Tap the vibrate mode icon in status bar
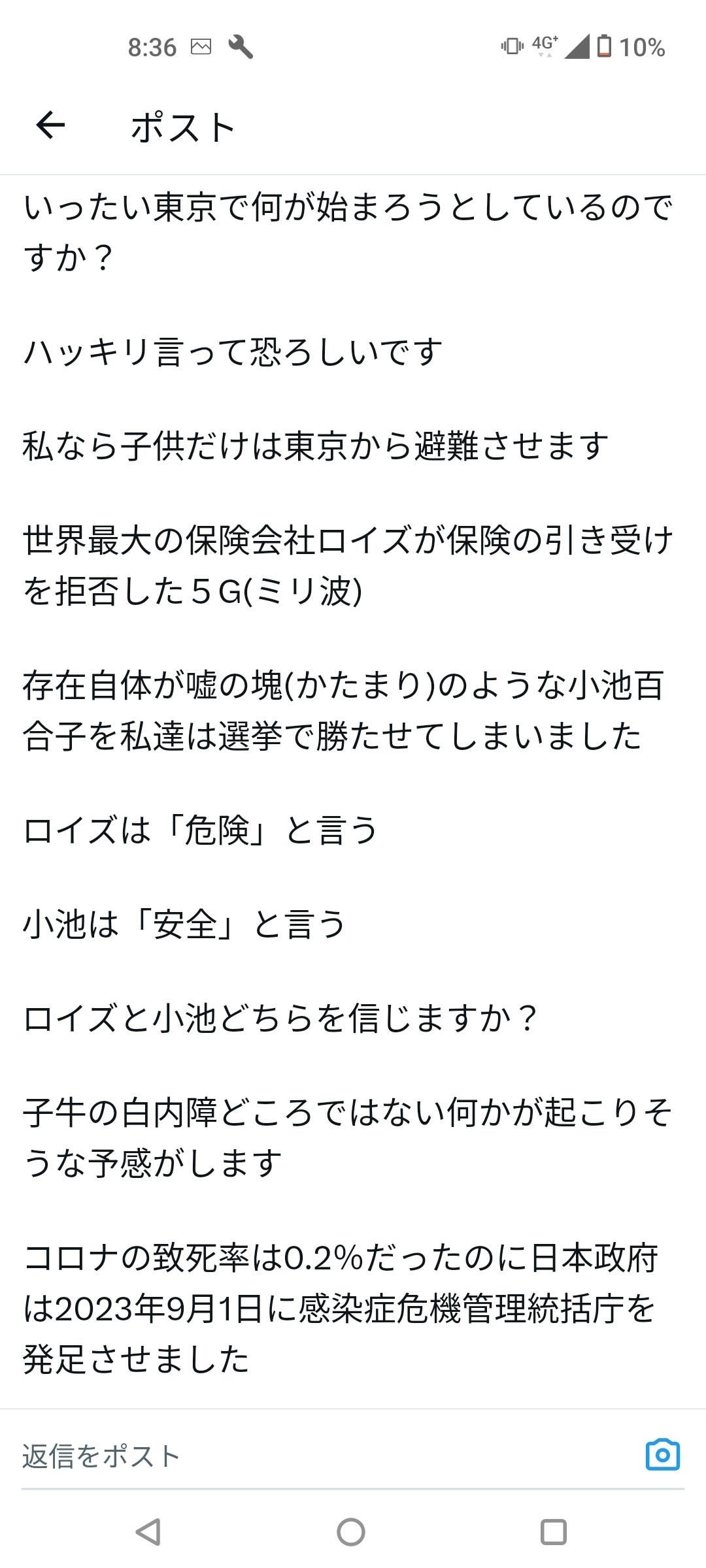 [x=513, y=46]
